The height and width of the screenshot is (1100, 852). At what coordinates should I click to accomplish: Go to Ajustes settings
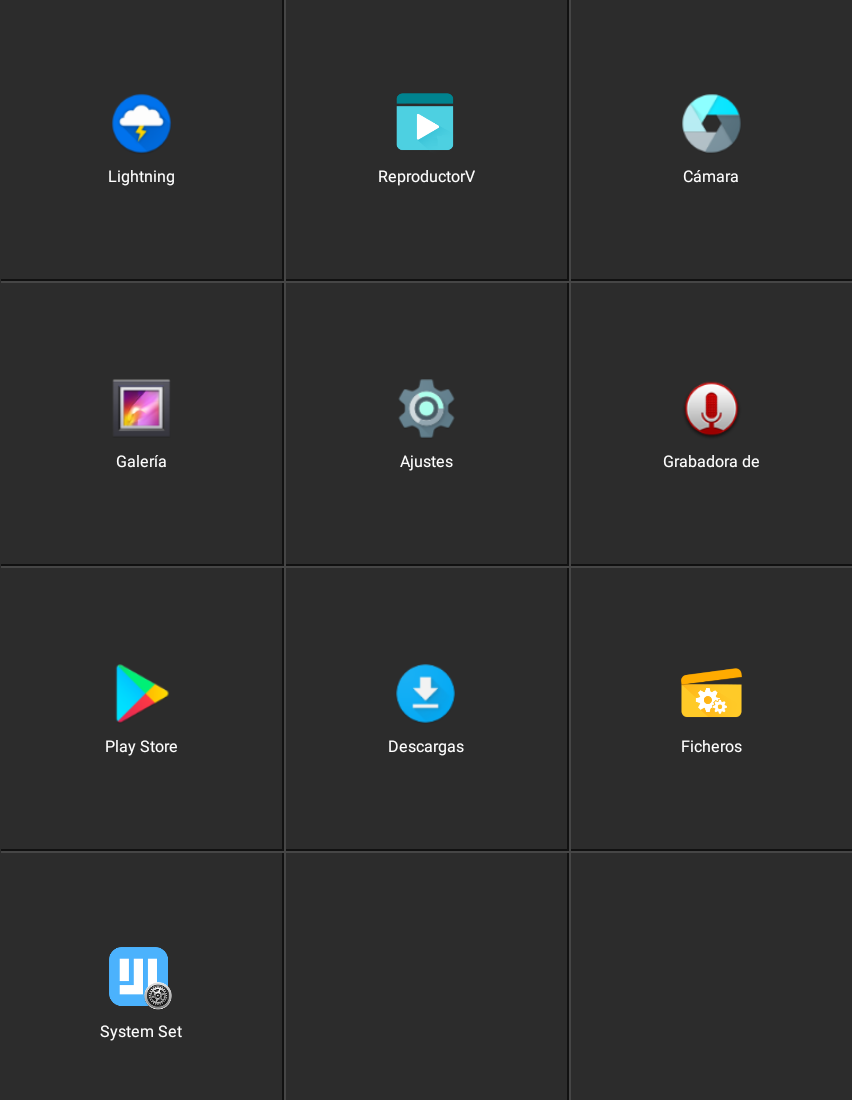pos(426,408)
